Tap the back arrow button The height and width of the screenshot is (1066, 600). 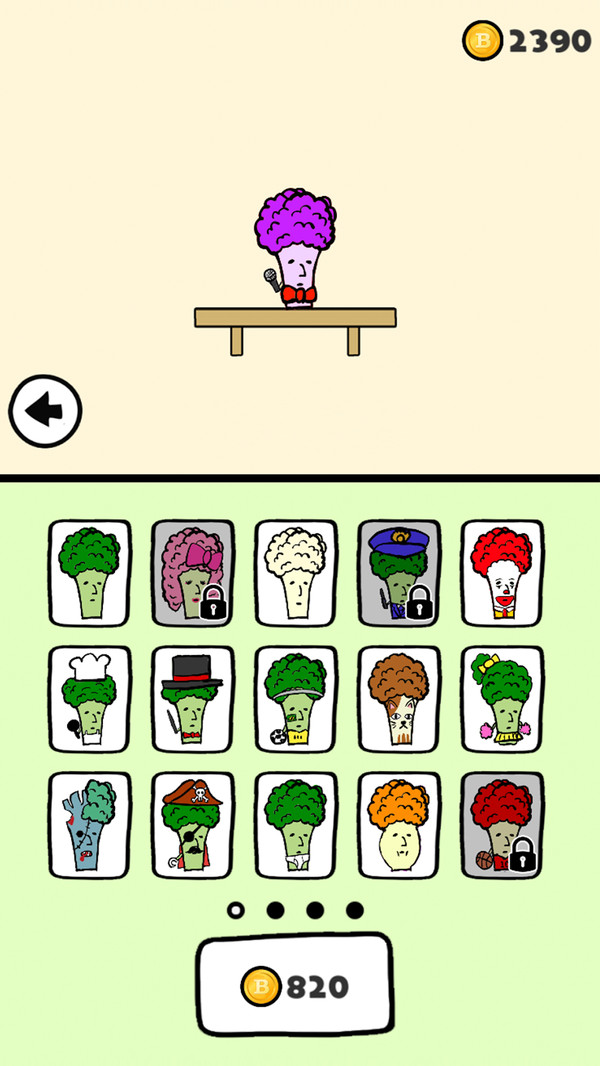tap(45, 410)
